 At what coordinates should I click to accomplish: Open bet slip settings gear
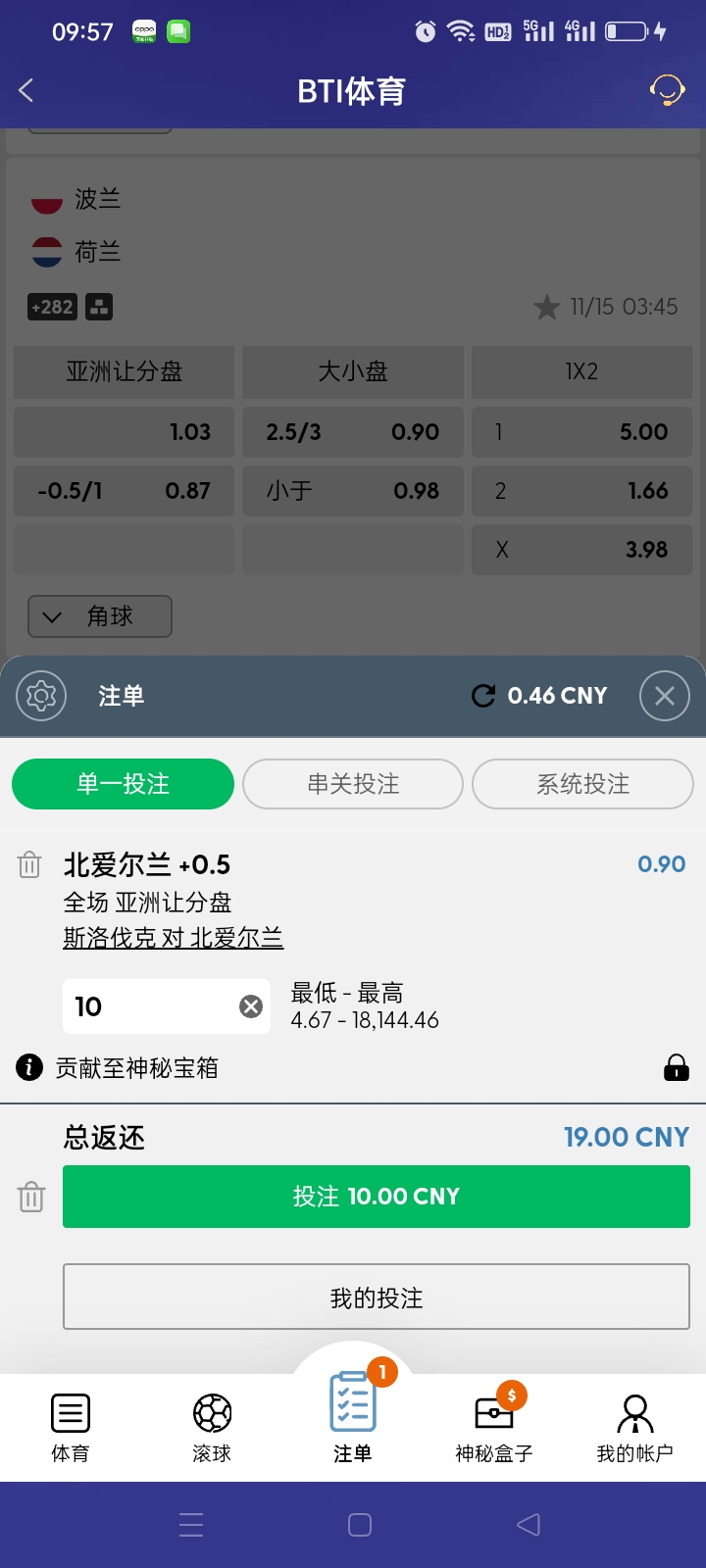click(40, 696)
